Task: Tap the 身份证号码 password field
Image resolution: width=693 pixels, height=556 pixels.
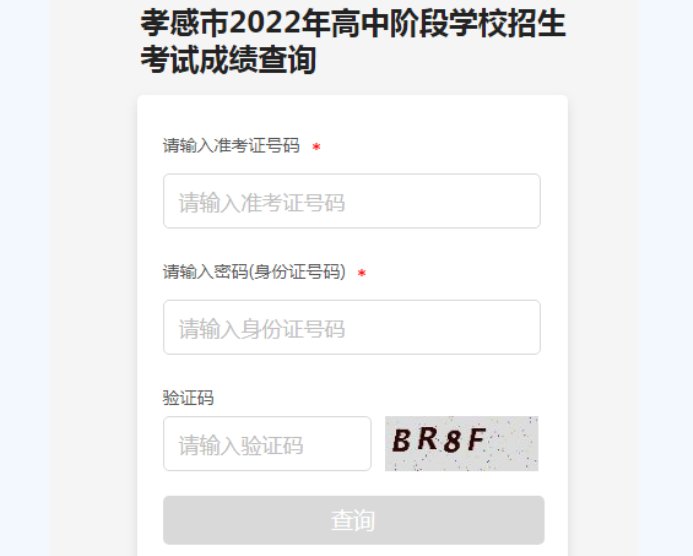Action: coord(351,327)
